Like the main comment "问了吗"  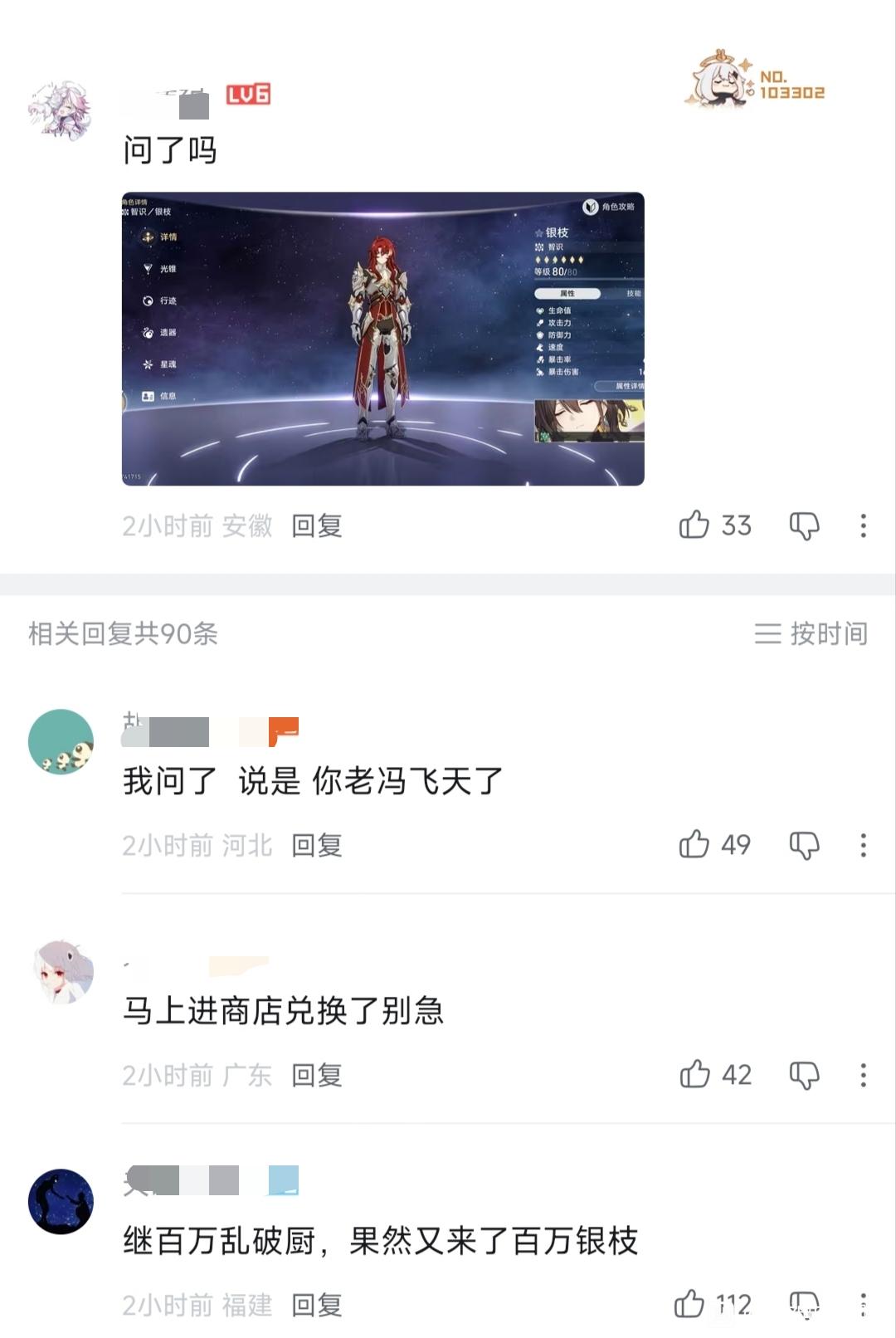point(694,525)
